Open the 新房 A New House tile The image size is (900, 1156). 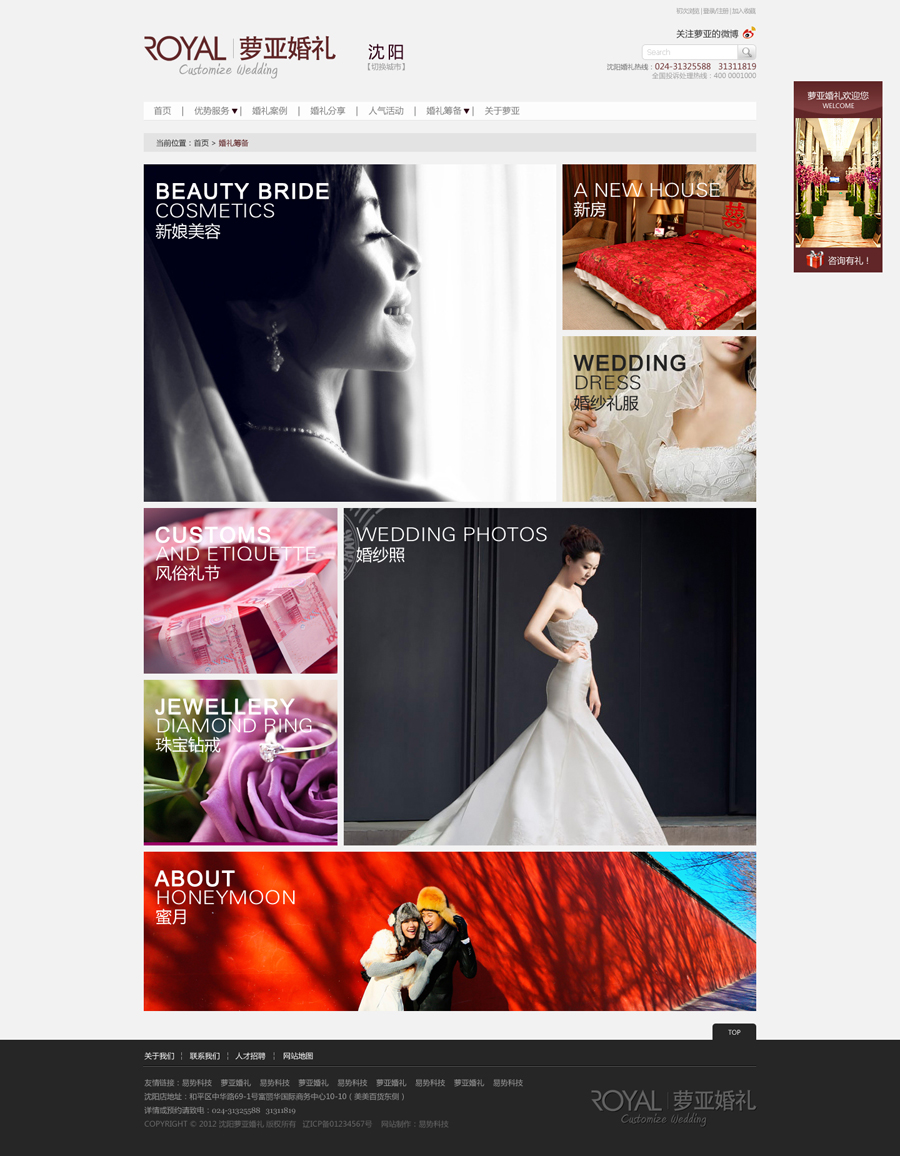659,247
